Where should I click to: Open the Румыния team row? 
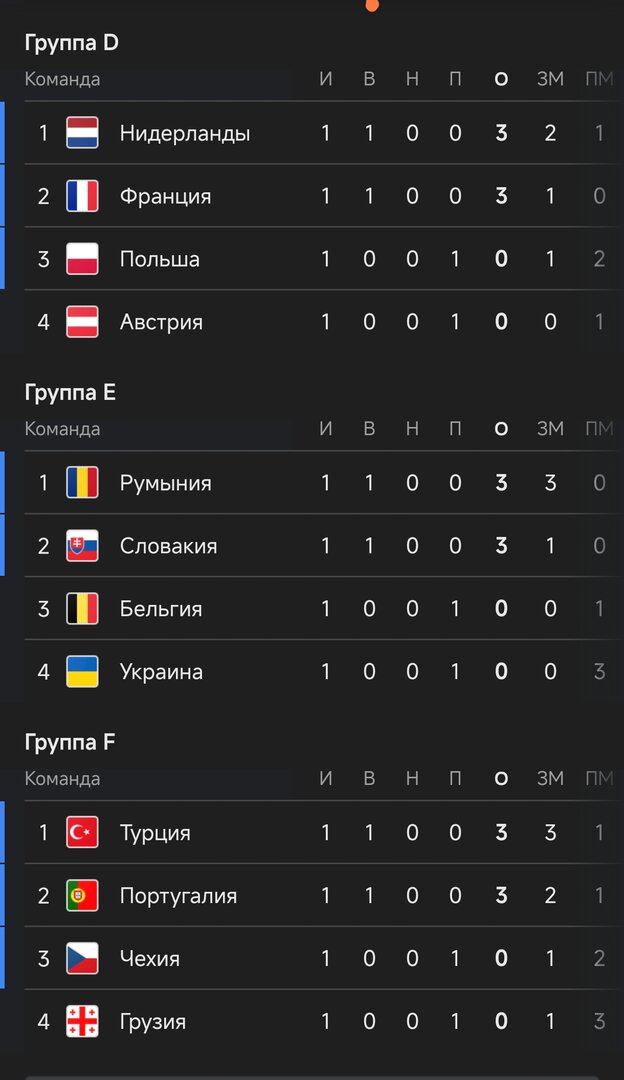coord(165,483)
